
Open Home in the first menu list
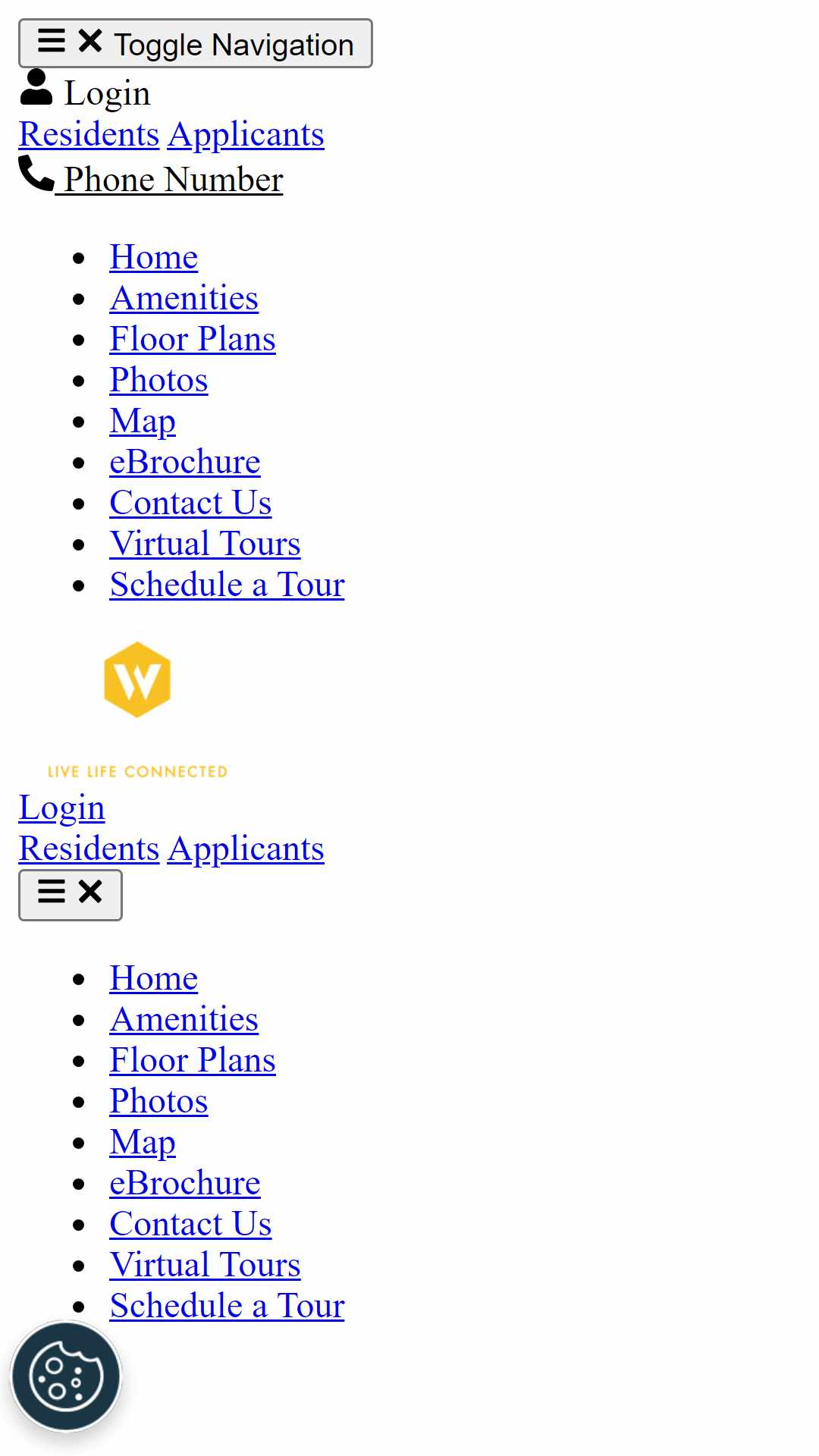tap(153, 257)
